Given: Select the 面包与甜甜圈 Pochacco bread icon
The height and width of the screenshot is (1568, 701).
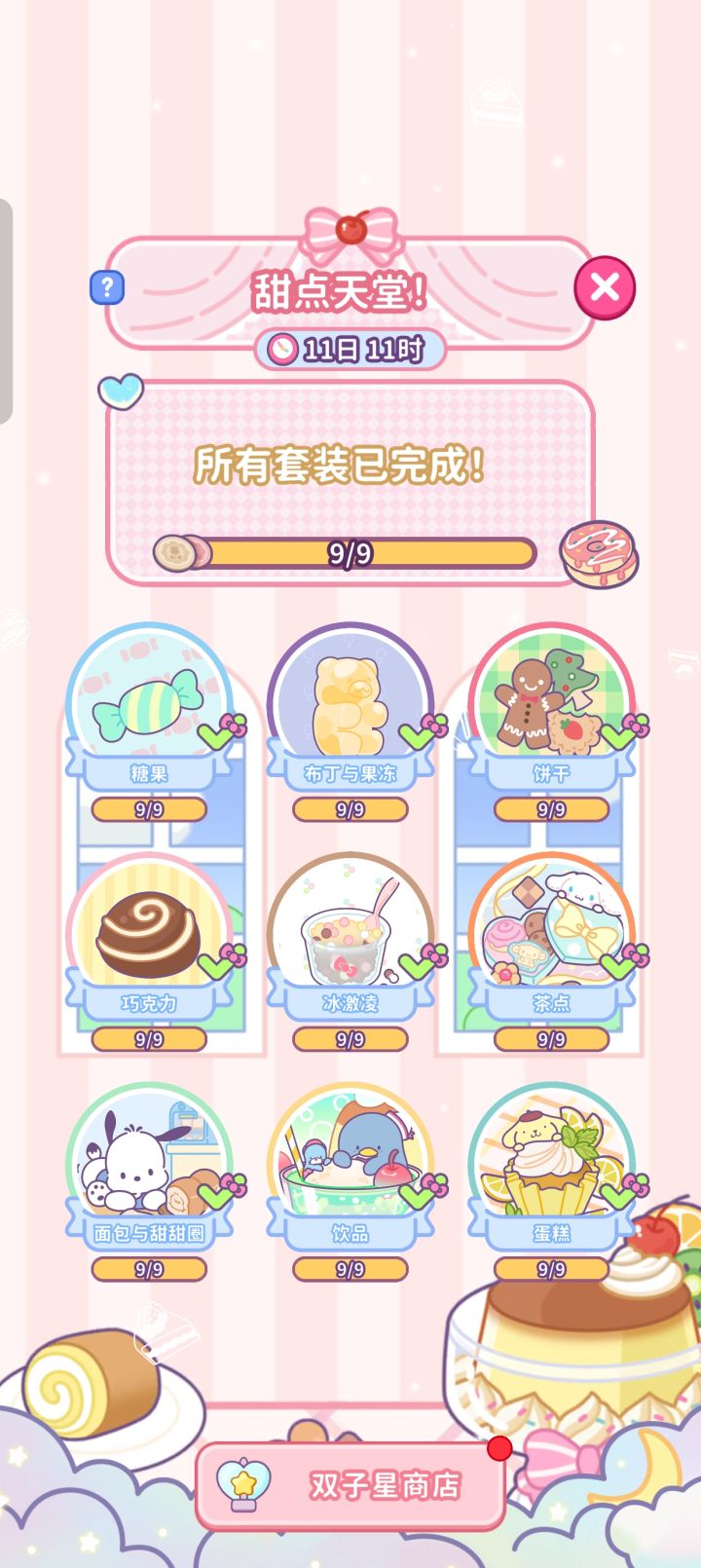Looking at the screenshot, I should (144, 1159).
